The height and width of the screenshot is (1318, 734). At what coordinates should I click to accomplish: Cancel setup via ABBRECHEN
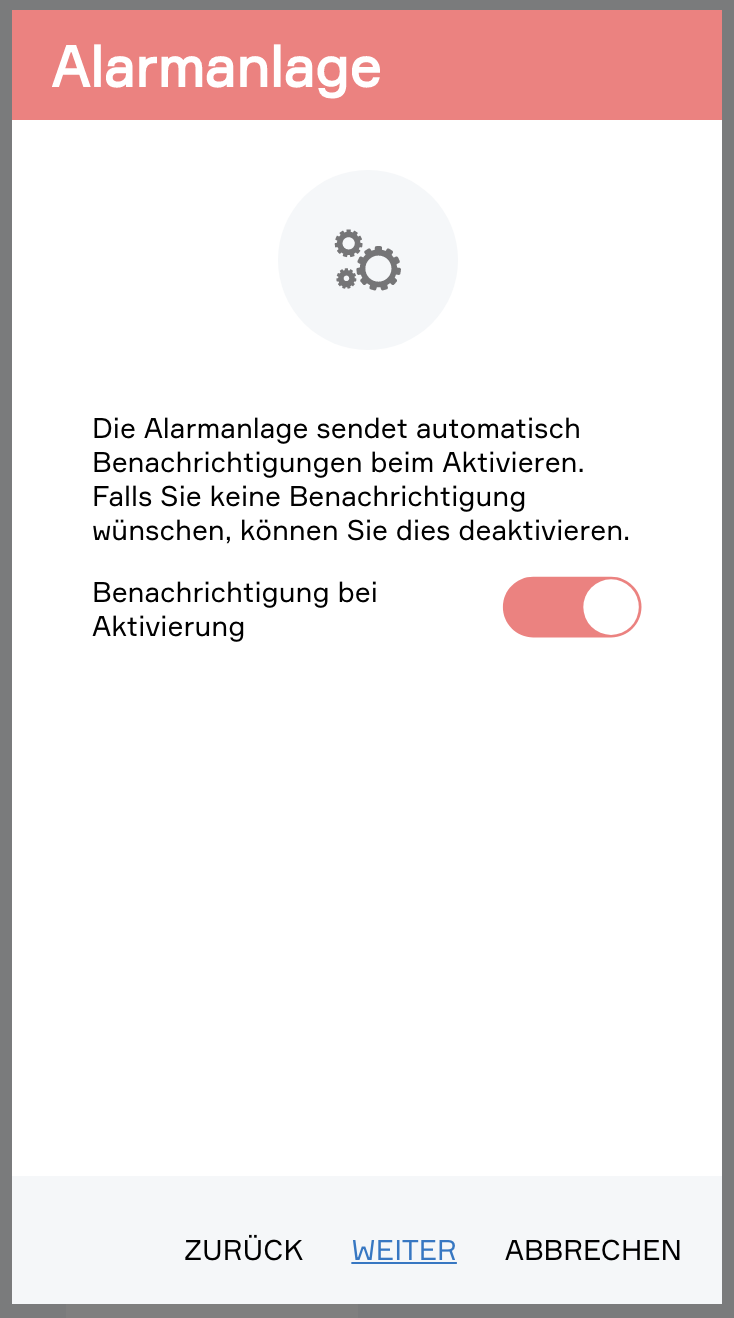(x=593, y=1250)
